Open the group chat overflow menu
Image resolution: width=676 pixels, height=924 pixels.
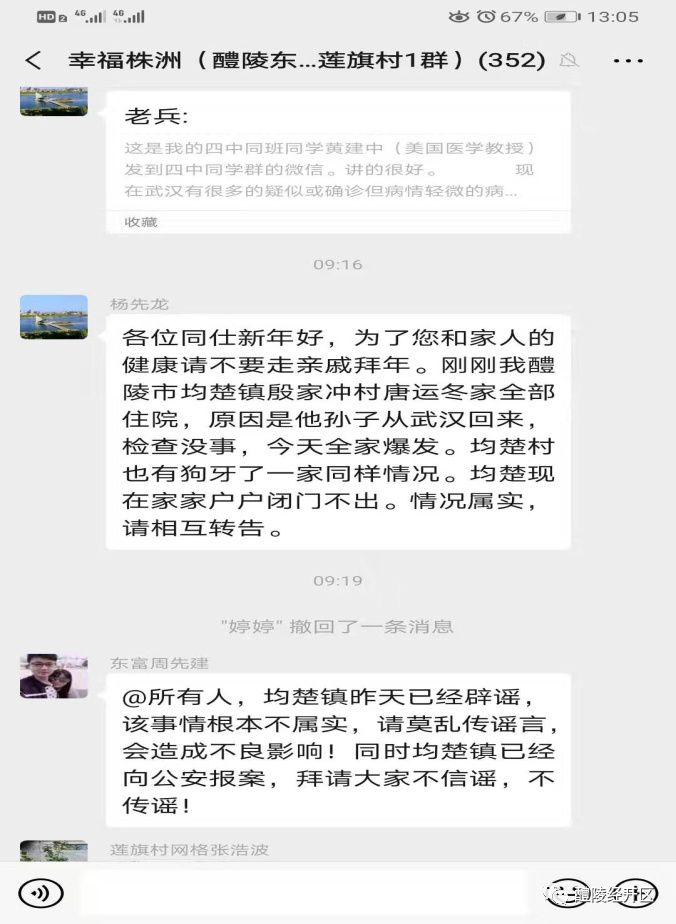628,60
